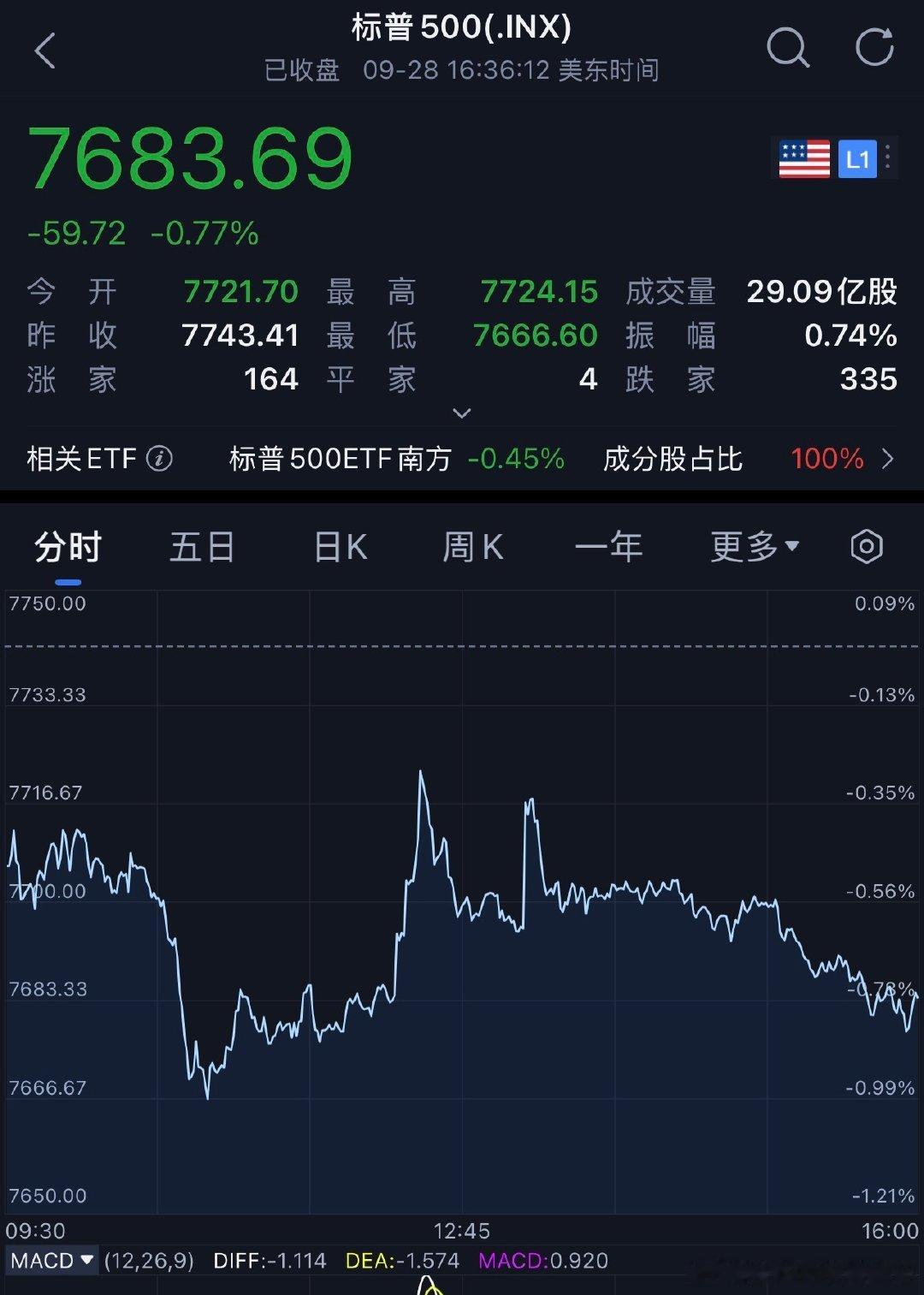
Task: Open info icon next to 相关ETF
Action: (159, 459)
